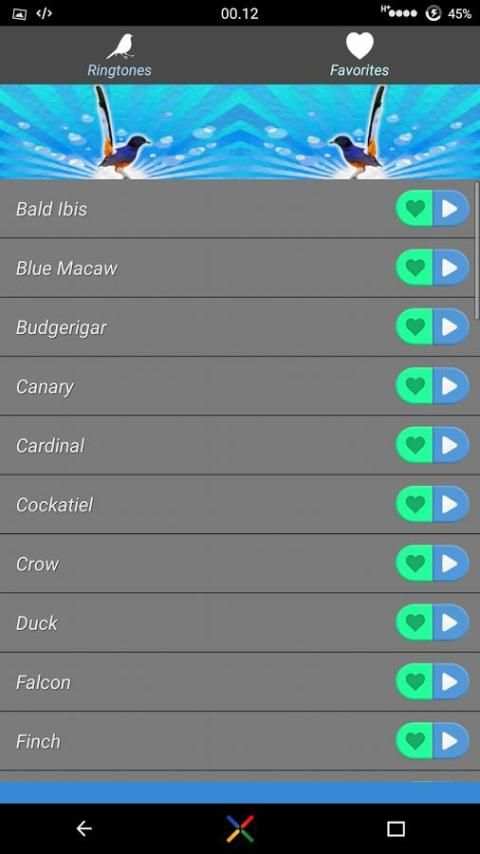Mark Budgerigar as favorite
480x854 pixels.
415,327
